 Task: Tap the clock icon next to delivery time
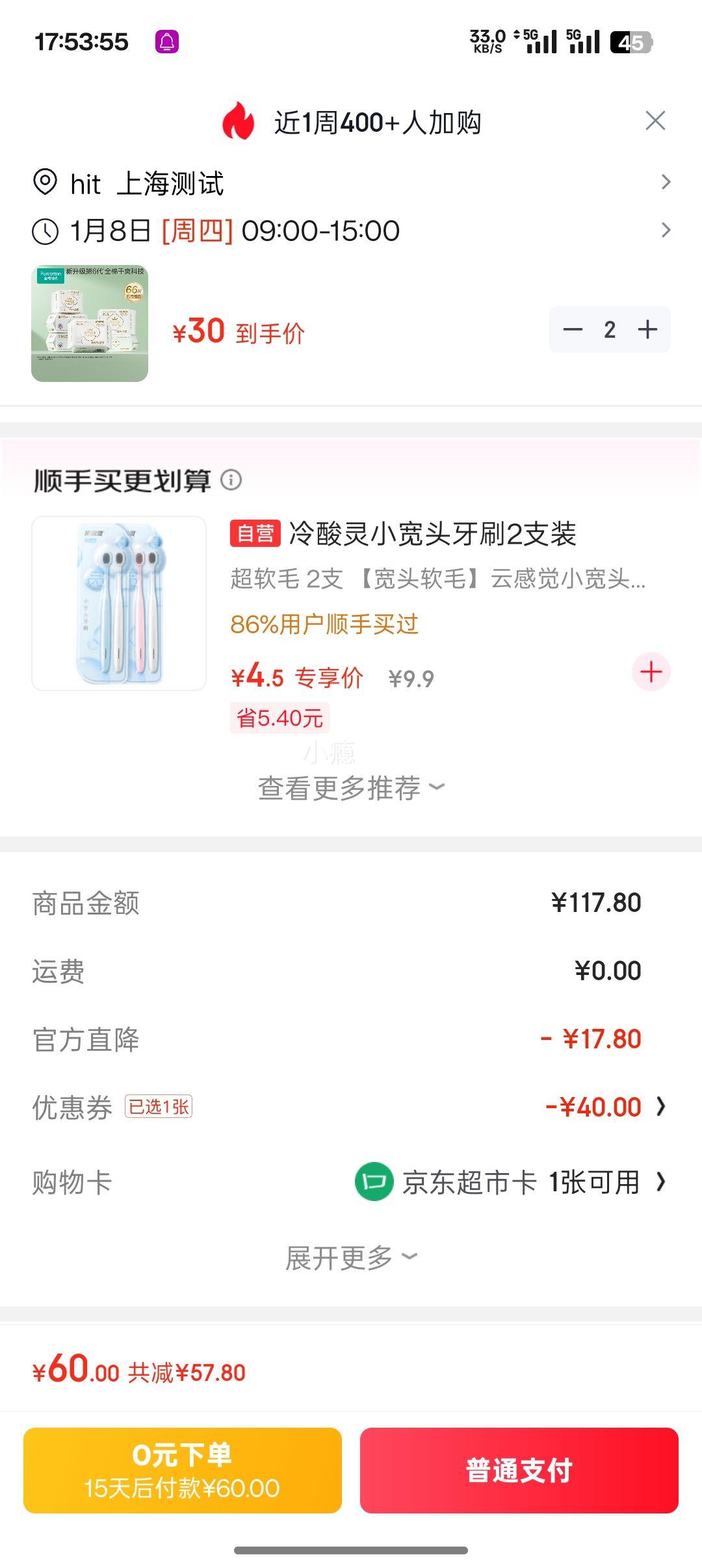coord(44,231)
